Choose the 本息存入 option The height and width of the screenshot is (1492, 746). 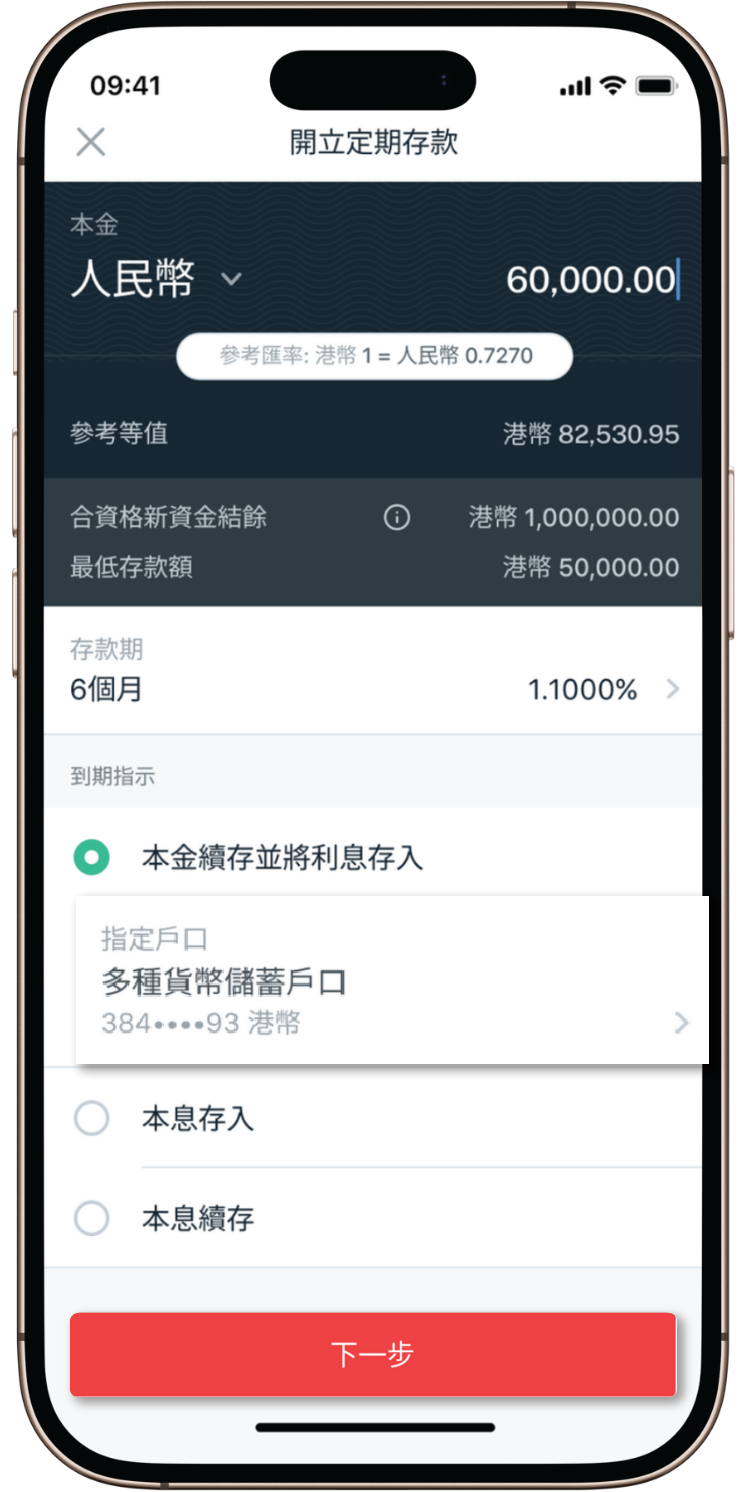(x=92, y=1118)
